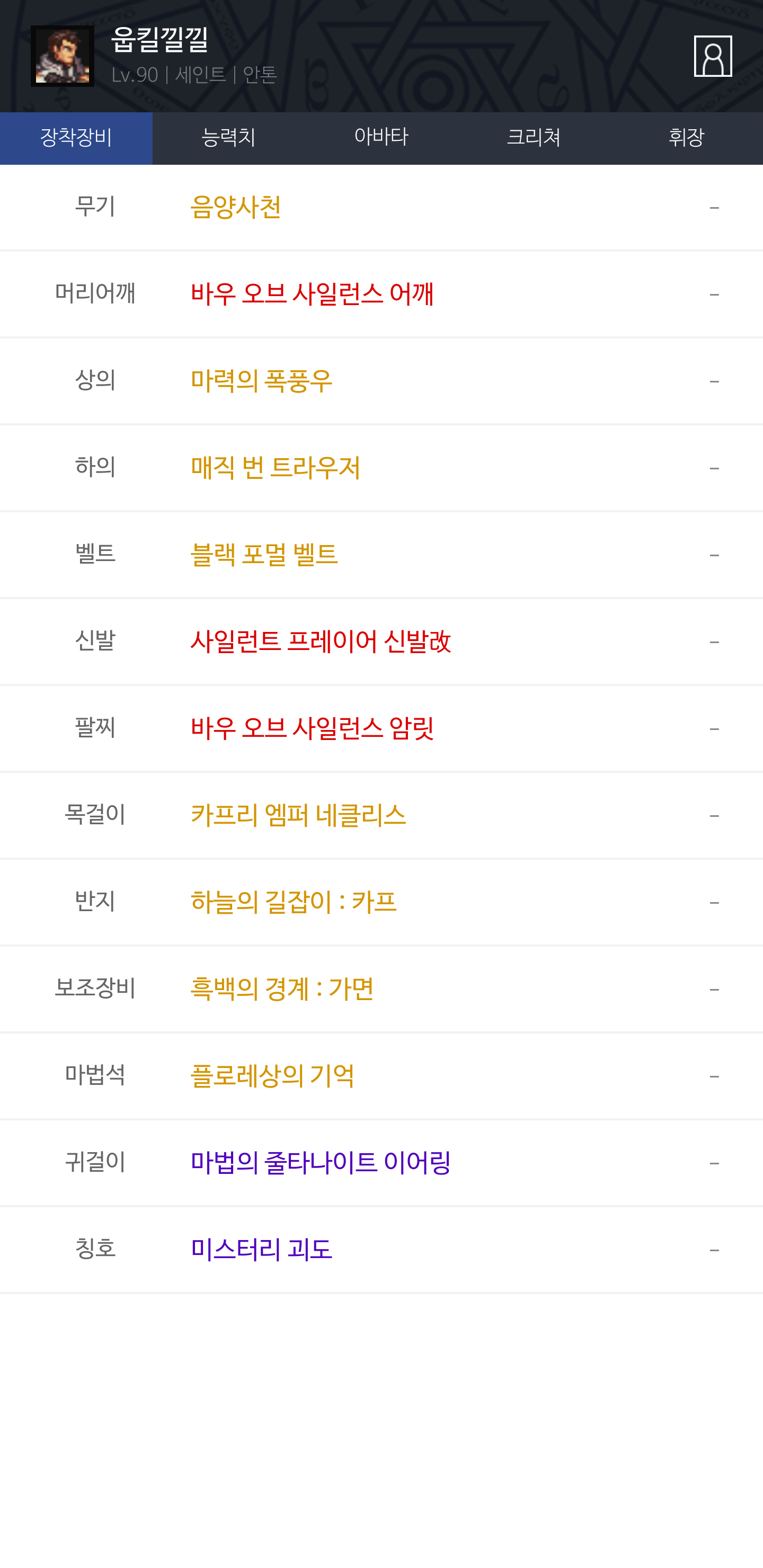Open the 블랙 포멀 벨트 item
This screenshot has height=1568, width=763.
[x=381, y=555]
